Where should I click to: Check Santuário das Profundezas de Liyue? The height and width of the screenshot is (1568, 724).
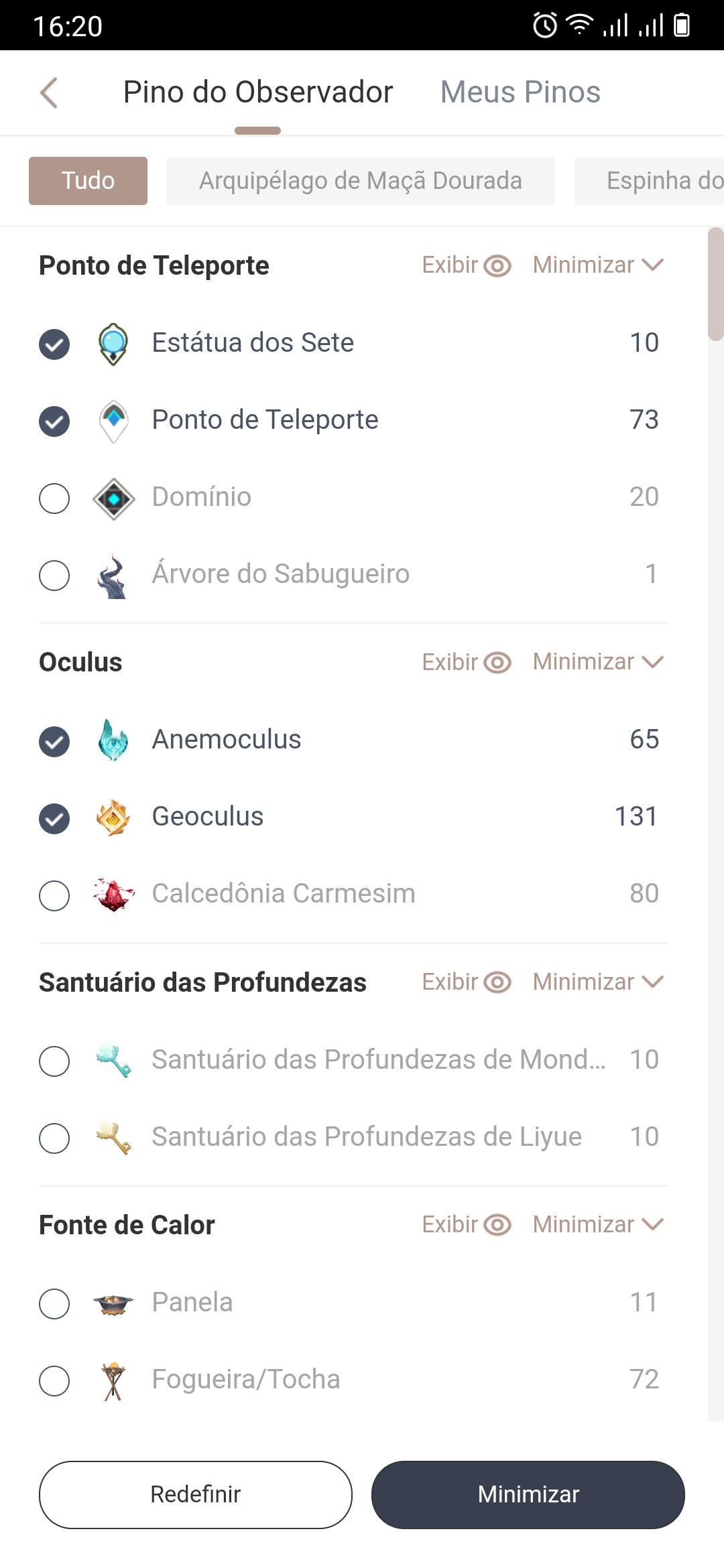[54, 1138]
